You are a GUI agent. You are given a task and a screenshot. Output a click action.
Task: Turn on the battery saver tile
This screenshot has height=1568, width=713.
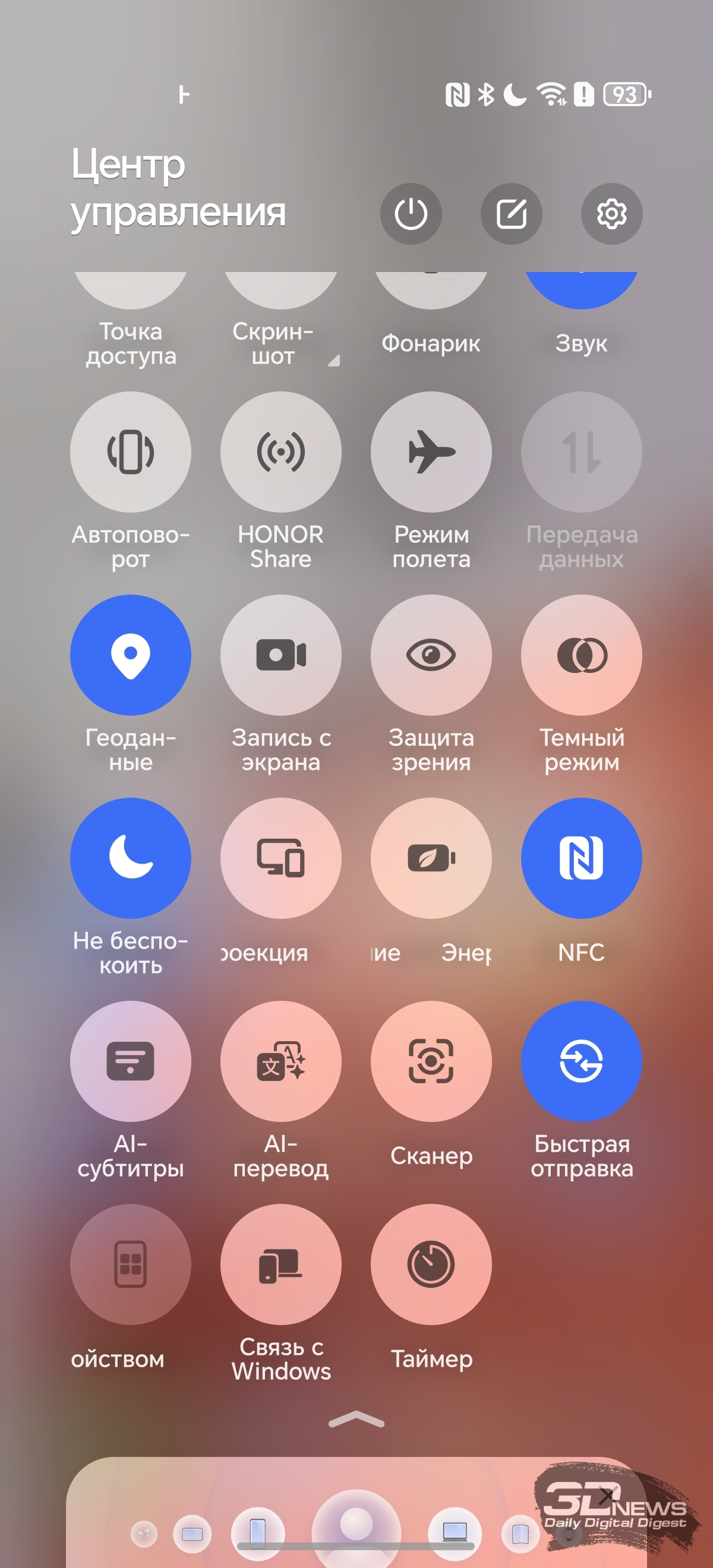click(x=431, y=858)
